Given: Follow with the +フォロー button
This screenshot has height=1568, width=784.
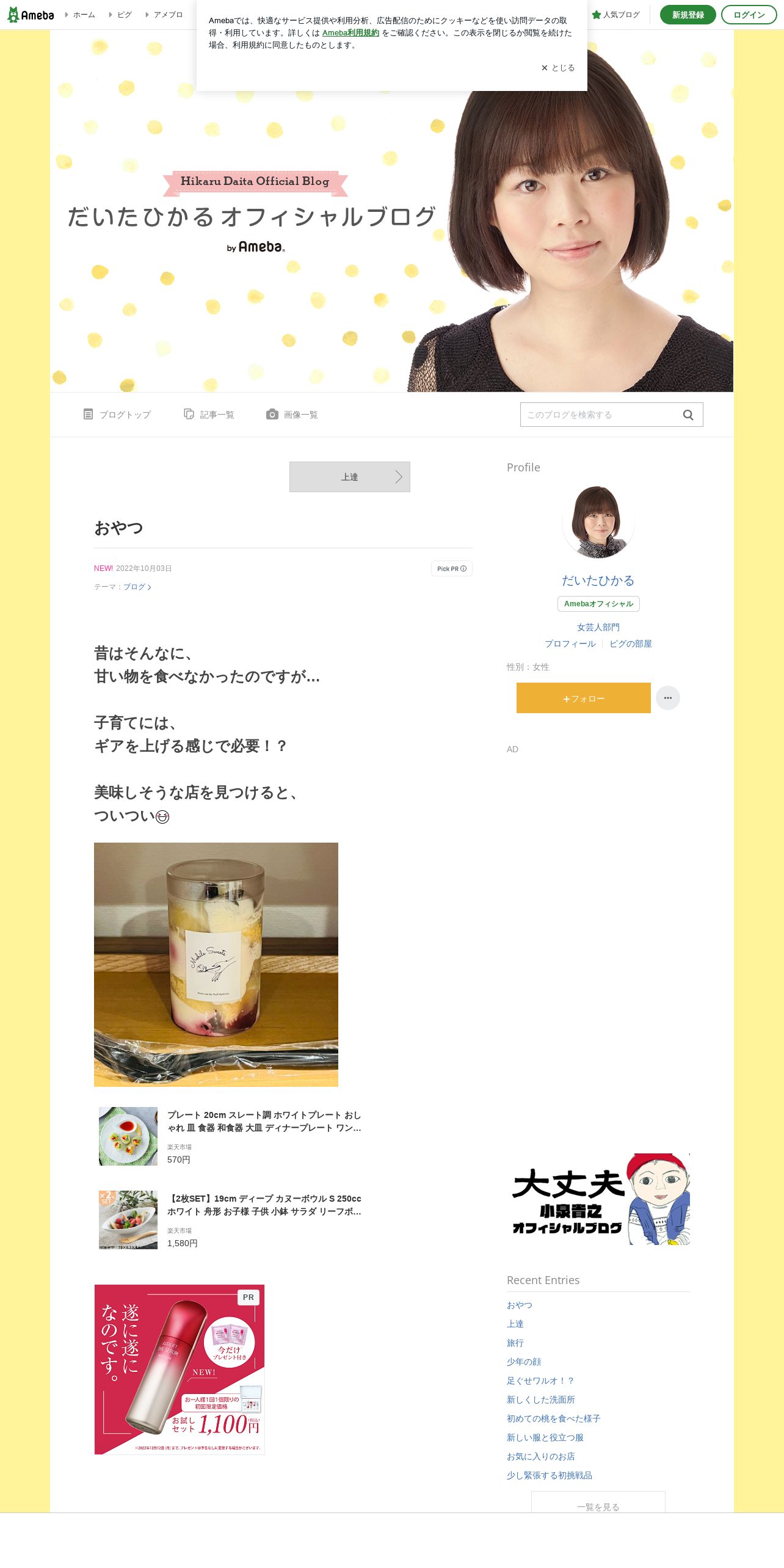Looking at the screenshot, I should [x=584, y=698].
